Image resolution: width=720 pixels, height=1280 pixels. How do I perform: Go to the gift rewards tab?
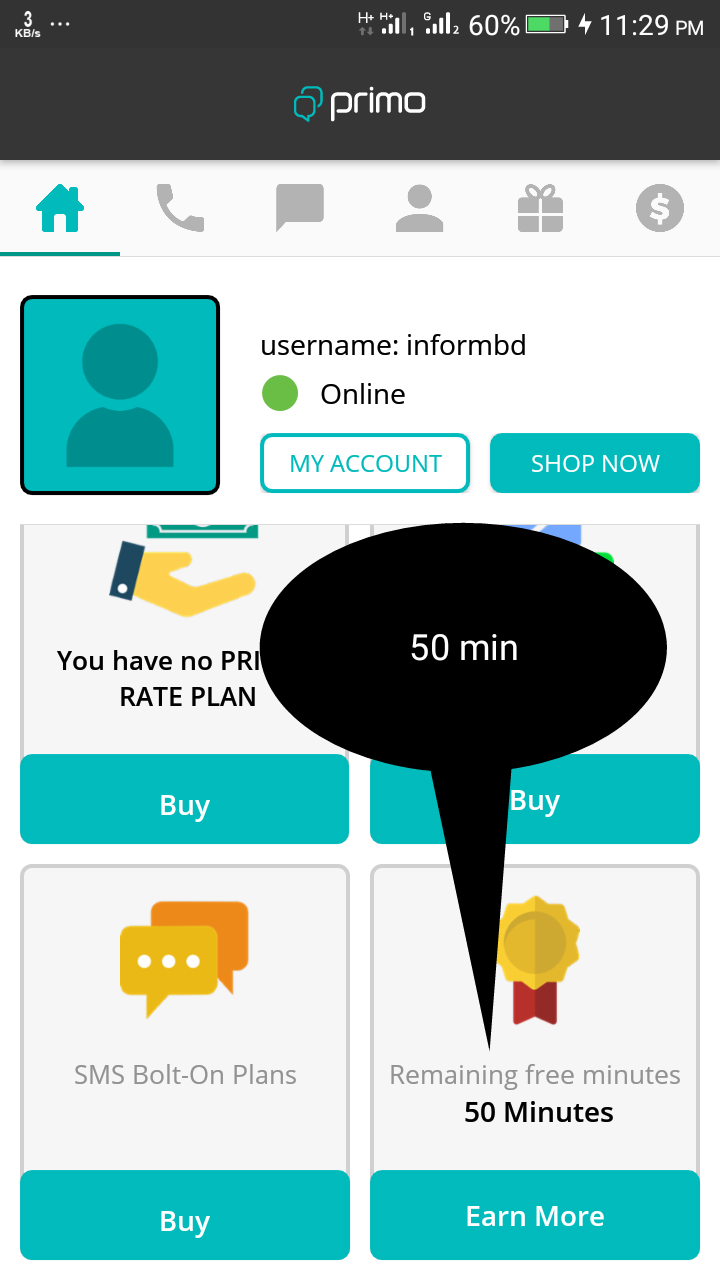click(540, 209)
